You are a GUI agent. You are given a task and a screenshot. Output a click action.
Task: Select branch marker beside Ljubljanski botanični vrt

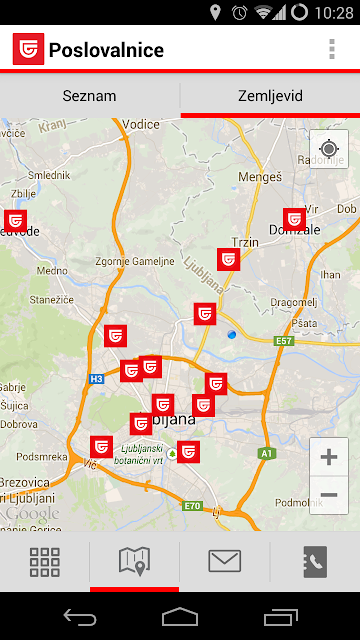tap(188, 452)
